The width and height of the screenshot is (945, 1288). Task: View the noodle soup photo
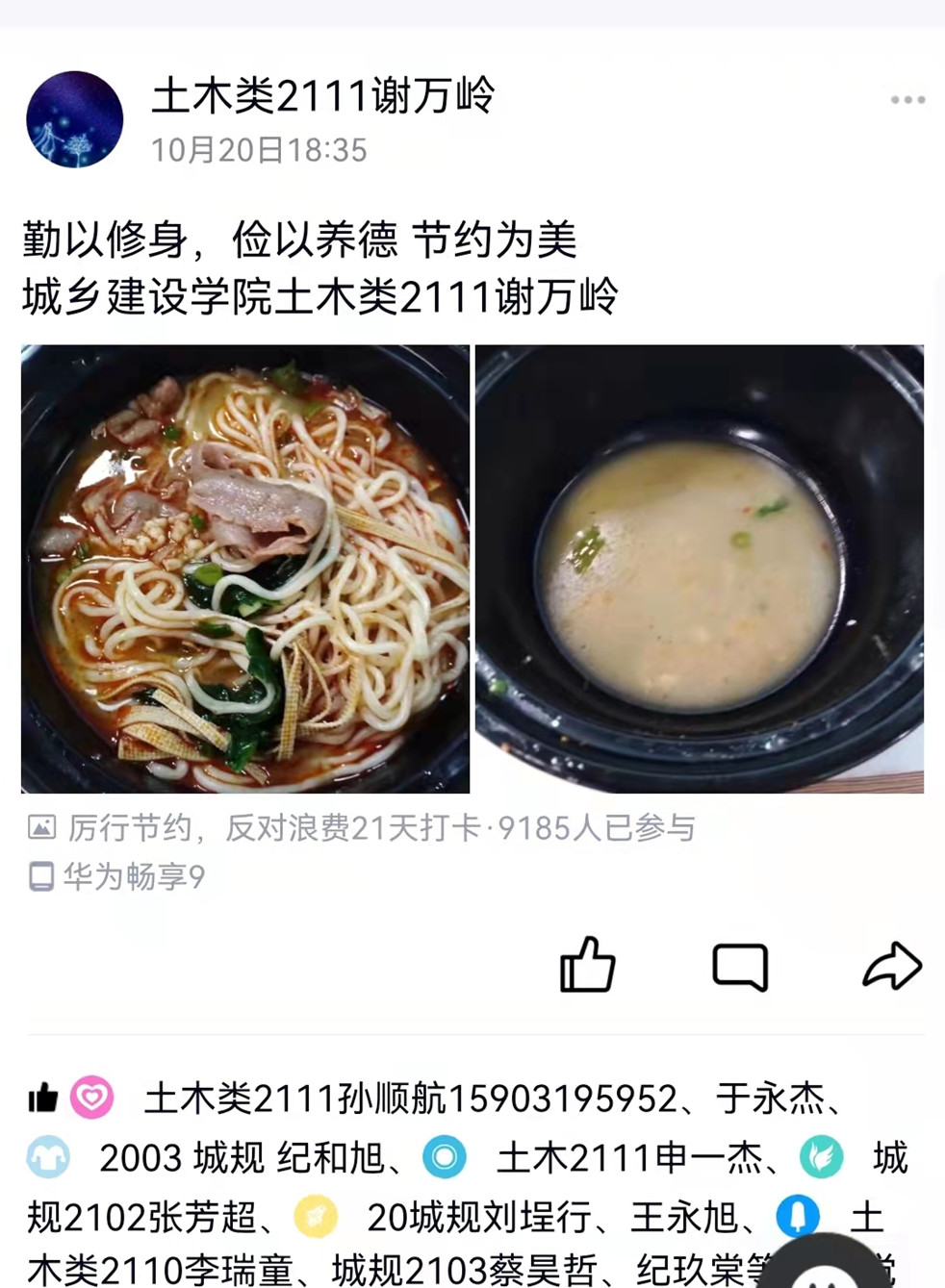click(x=245, y=568)
